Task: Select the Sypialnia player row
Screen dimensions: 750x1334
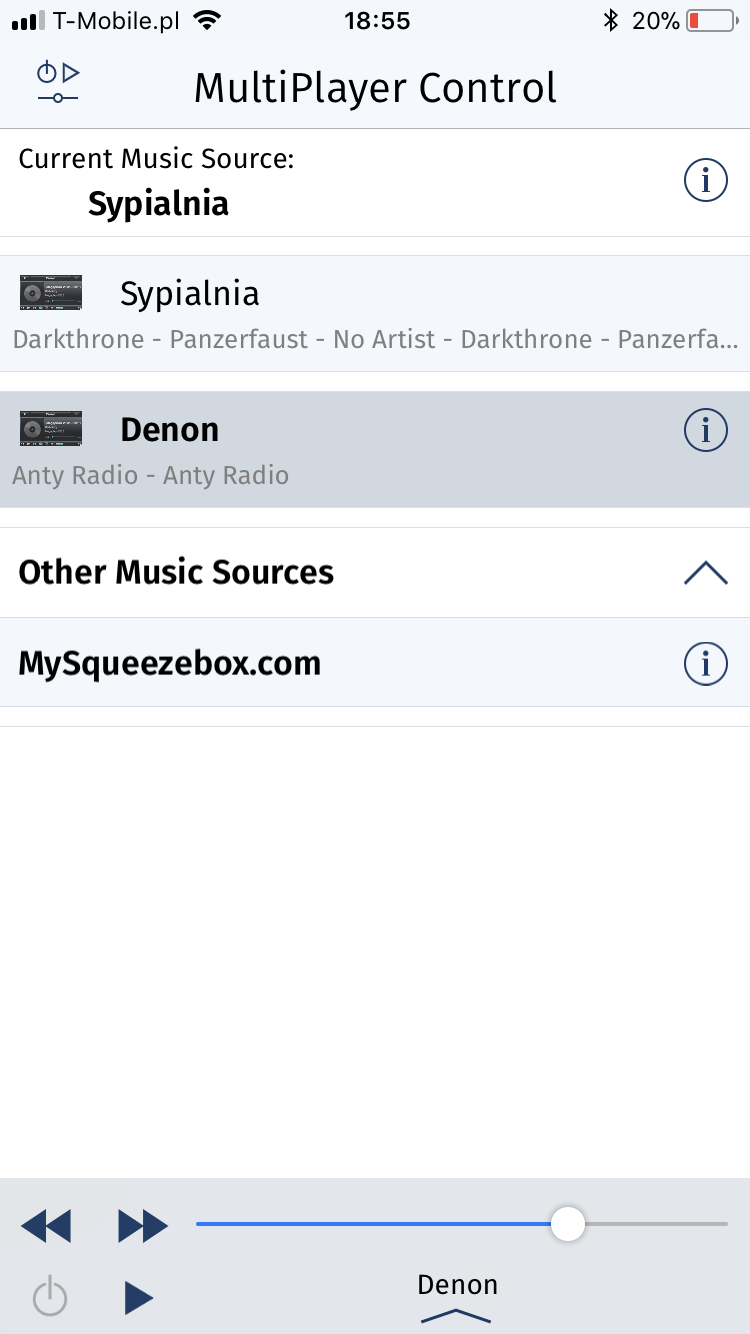Action: 375,313
